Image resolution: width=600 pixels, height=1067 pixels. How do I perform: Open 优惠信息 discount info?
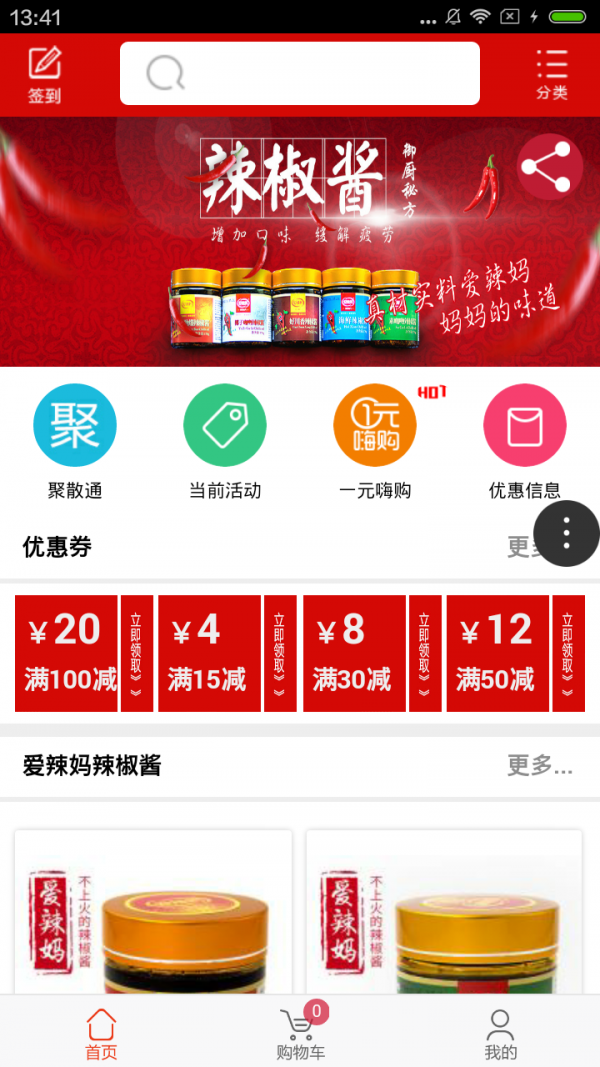(x=524, y=441)
